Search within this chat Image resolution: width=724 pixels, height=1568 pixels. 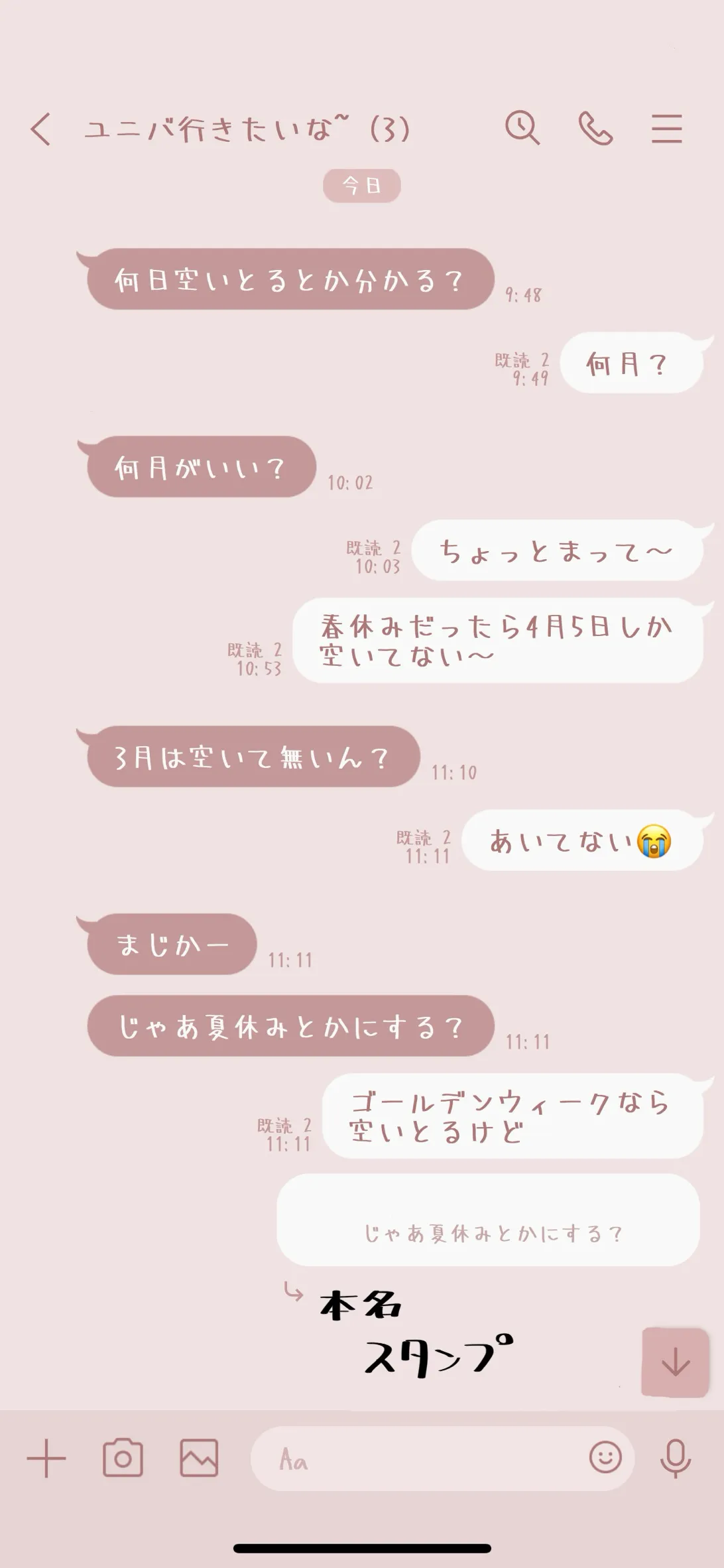[522, 128]
